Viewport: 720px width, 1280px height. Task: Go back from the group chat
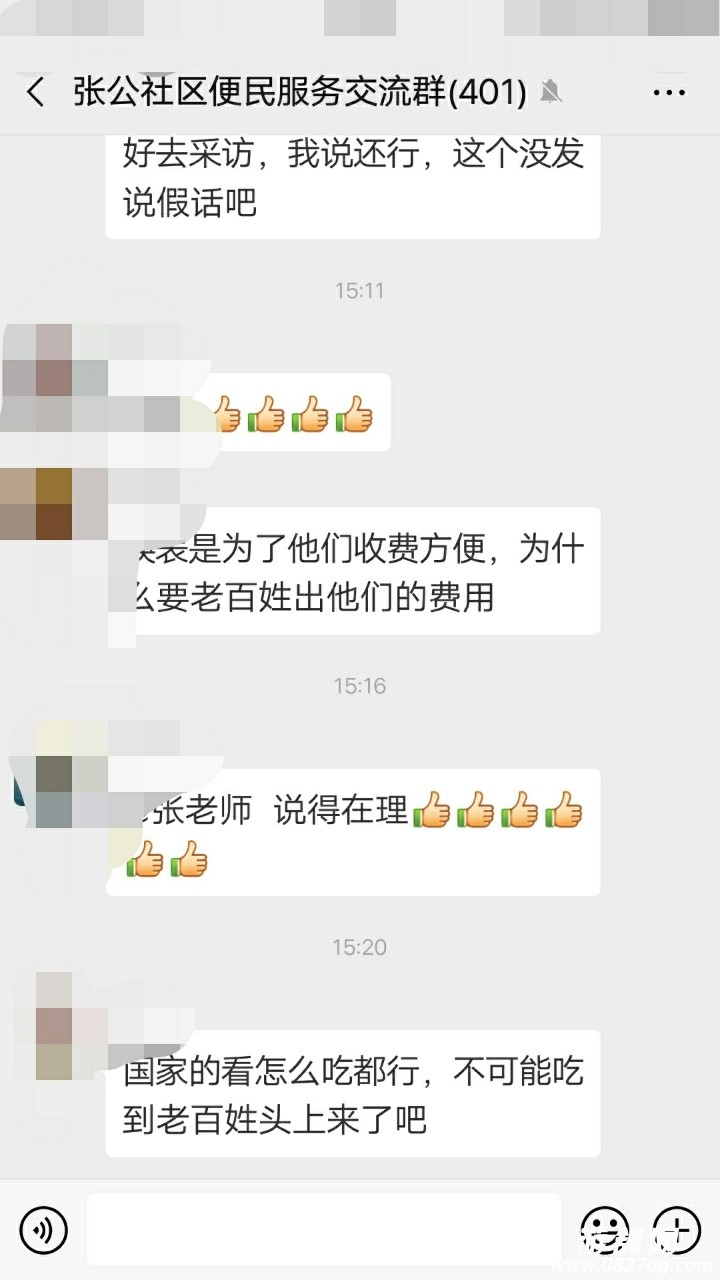point(36,93)
